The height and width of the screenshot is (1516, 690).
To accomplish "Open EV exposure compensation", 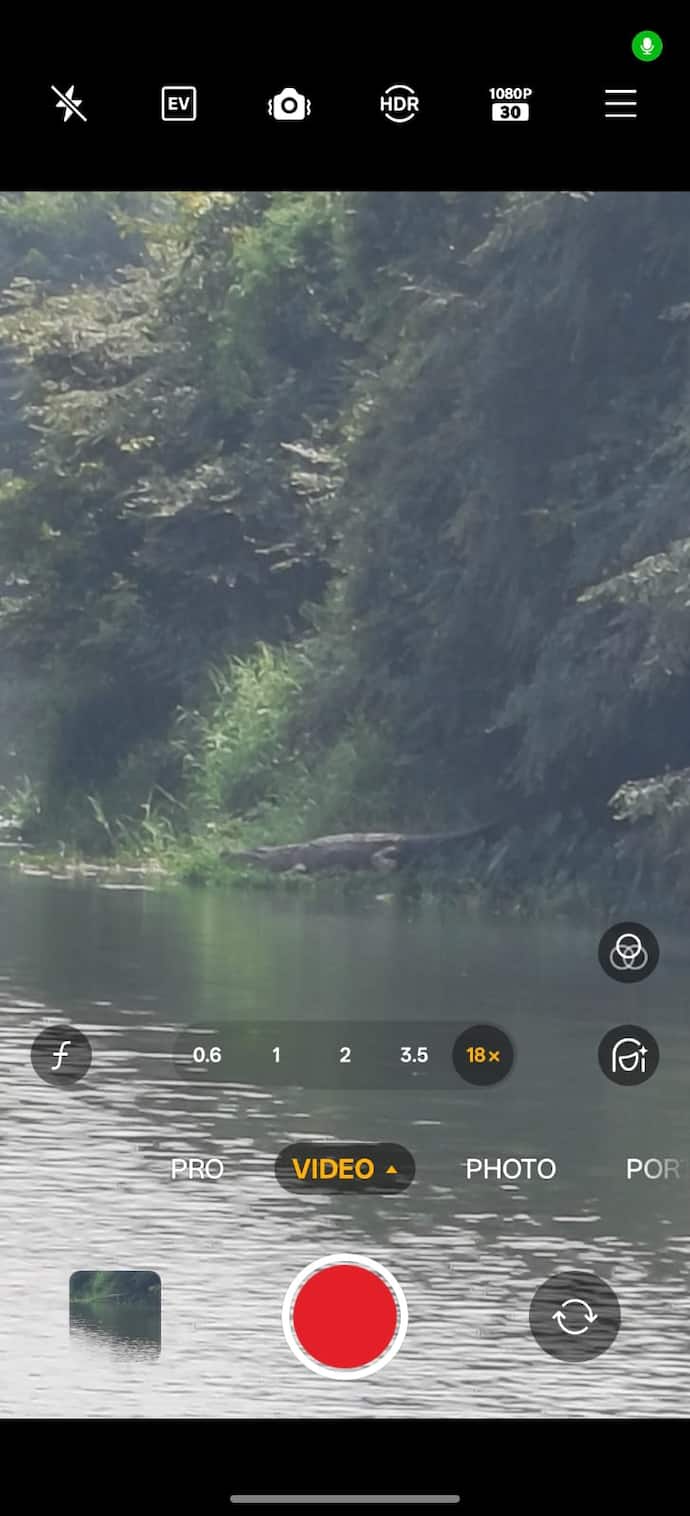I will 179,104.
